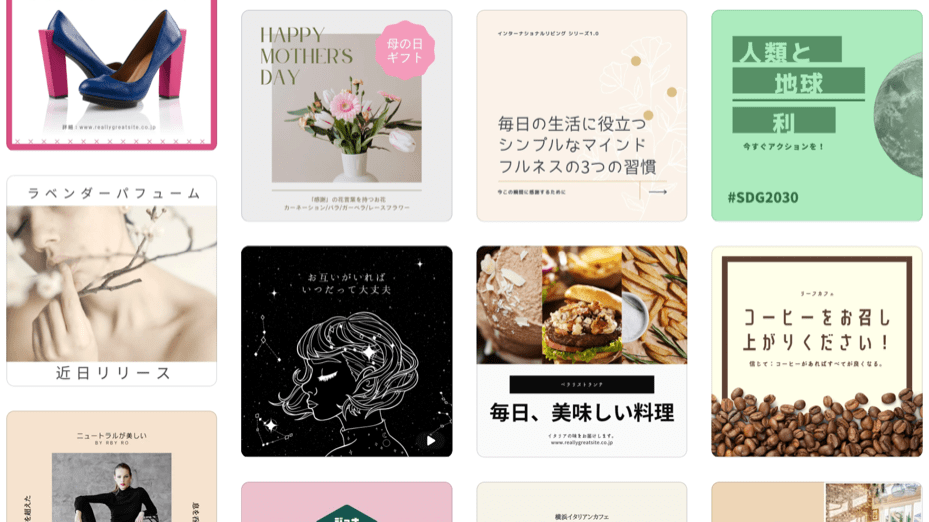Open the burger food collage template

(x=581, y=351)
